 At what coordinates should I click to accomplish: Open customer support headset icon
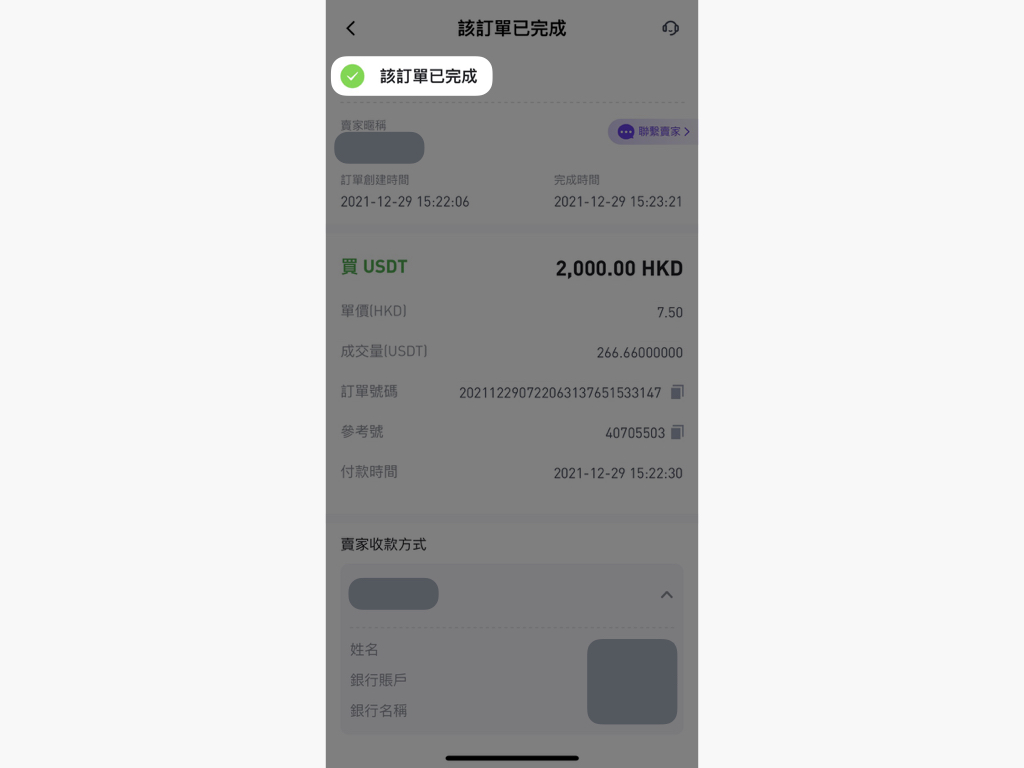click(671, 28)
